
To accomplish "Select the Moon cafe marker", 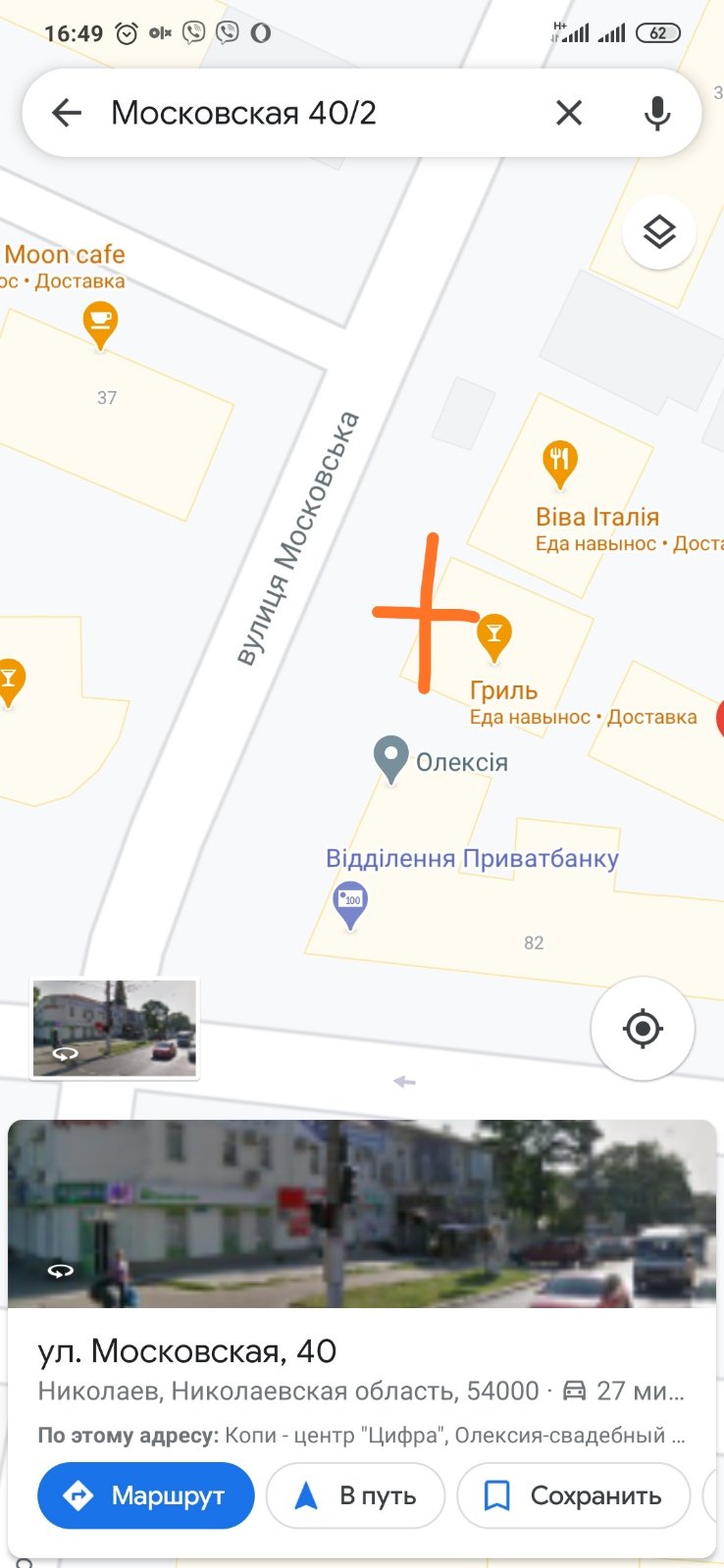I will 100,323.
